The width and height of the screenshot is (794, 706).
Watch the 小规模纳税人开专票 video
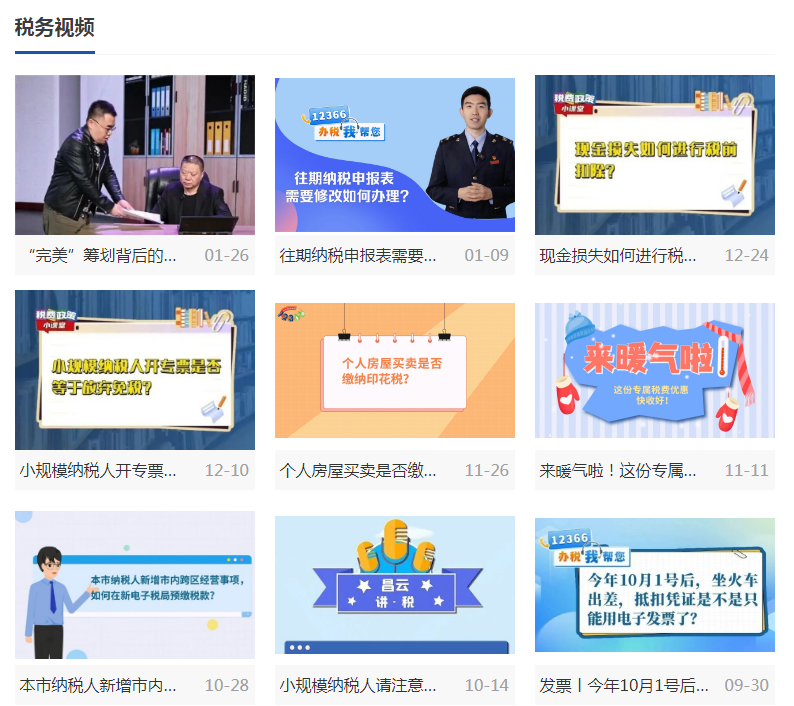(135, 370)
